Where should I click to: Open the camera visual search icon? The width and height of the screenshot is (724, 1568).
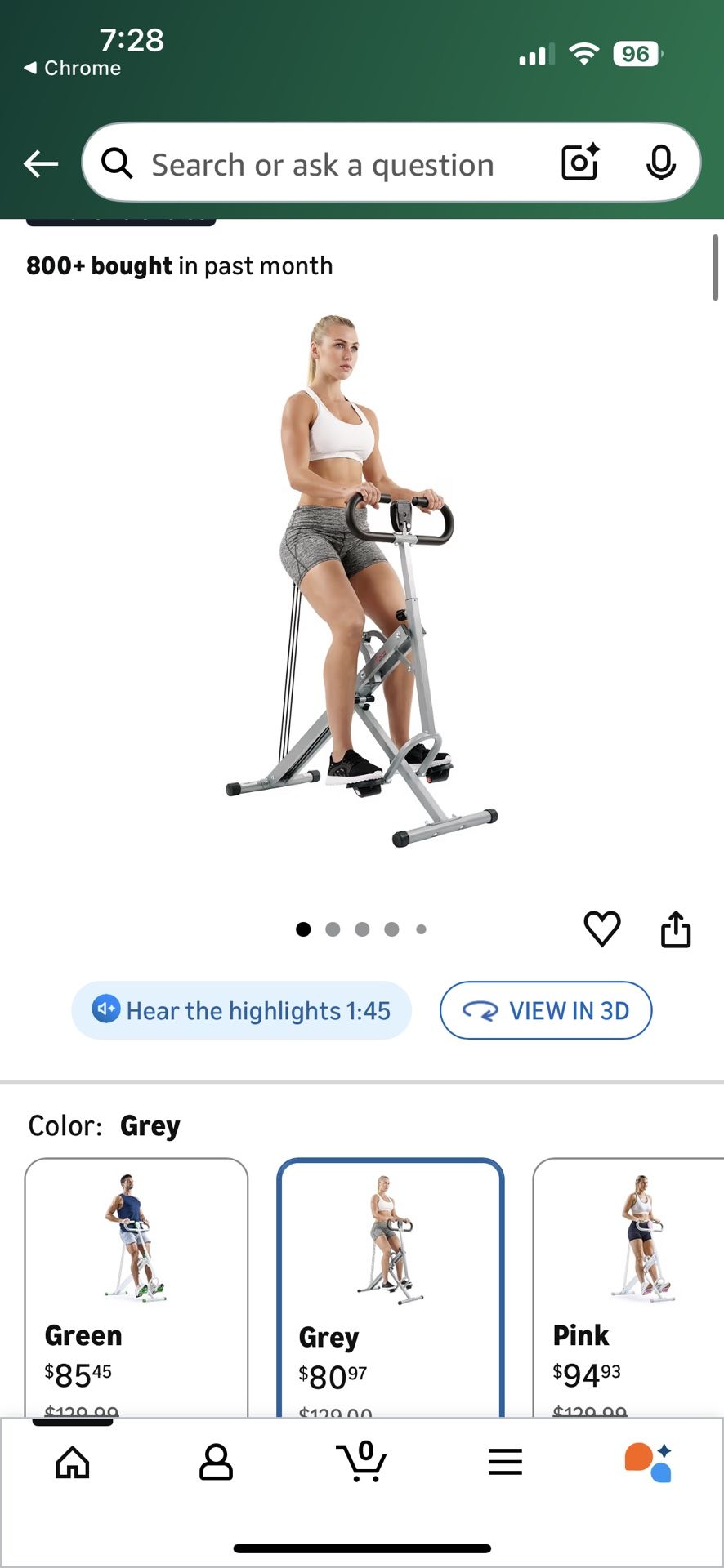[579, 163]
